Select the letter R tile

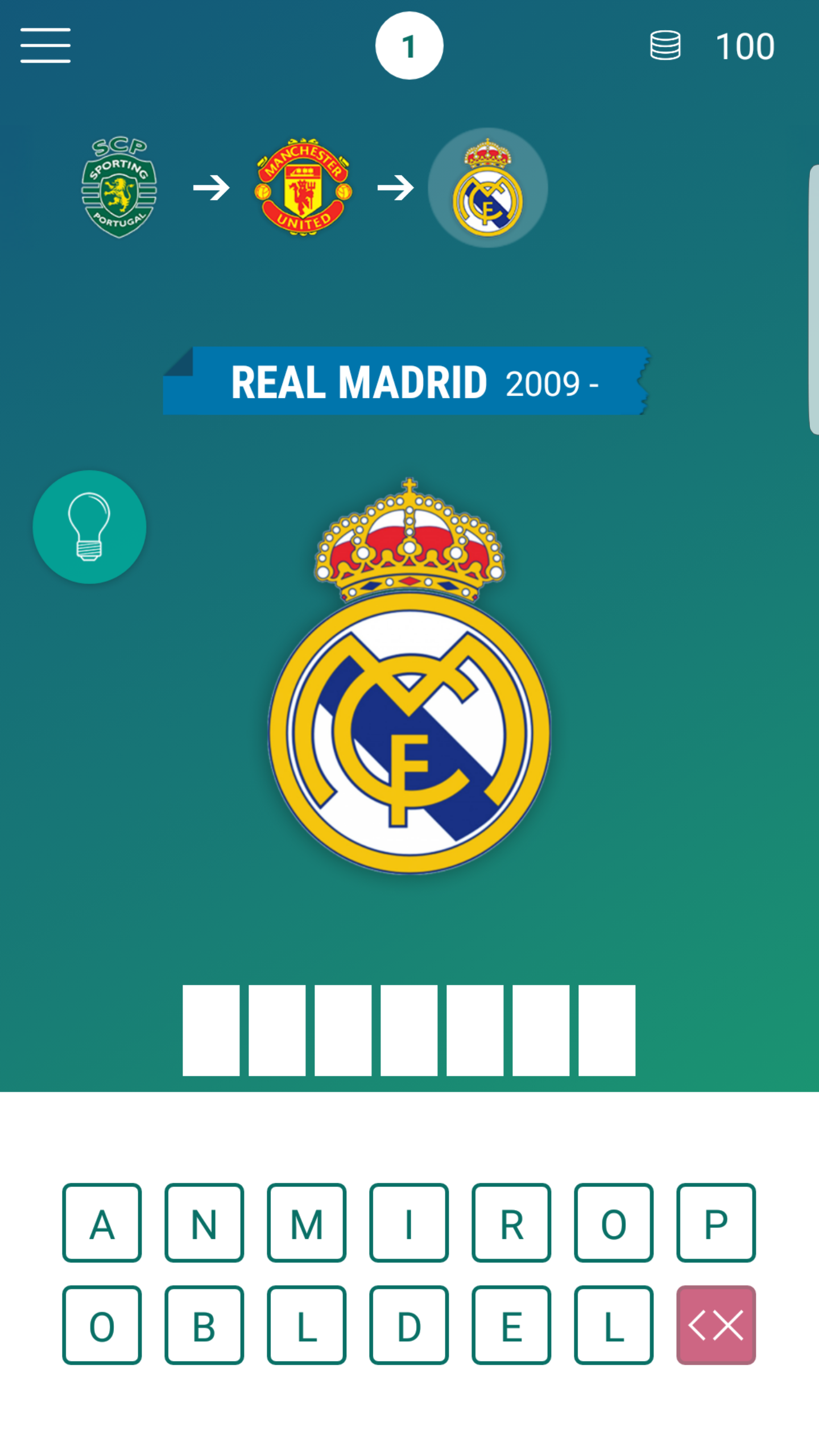[x=511, y=1223]
